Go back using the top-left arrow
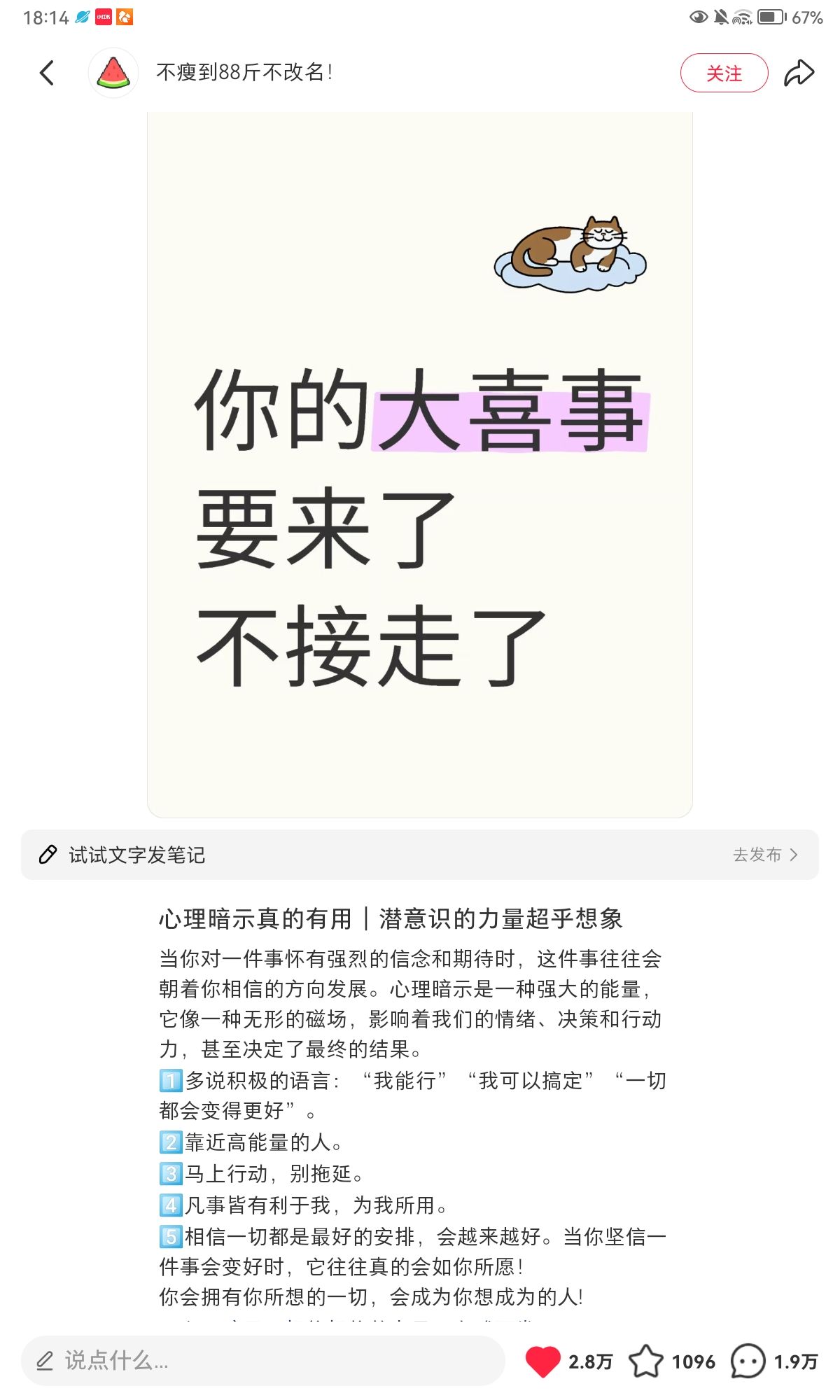 (47, 72)
